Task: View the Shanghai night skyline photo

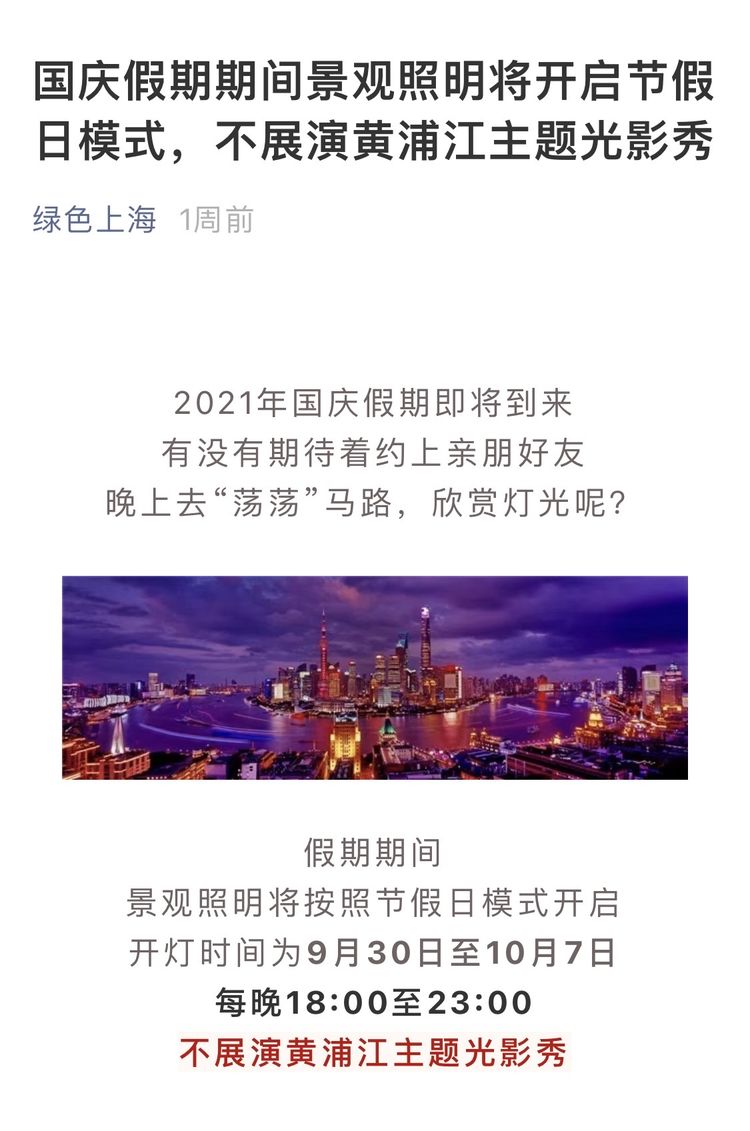Action: [375, 677]
